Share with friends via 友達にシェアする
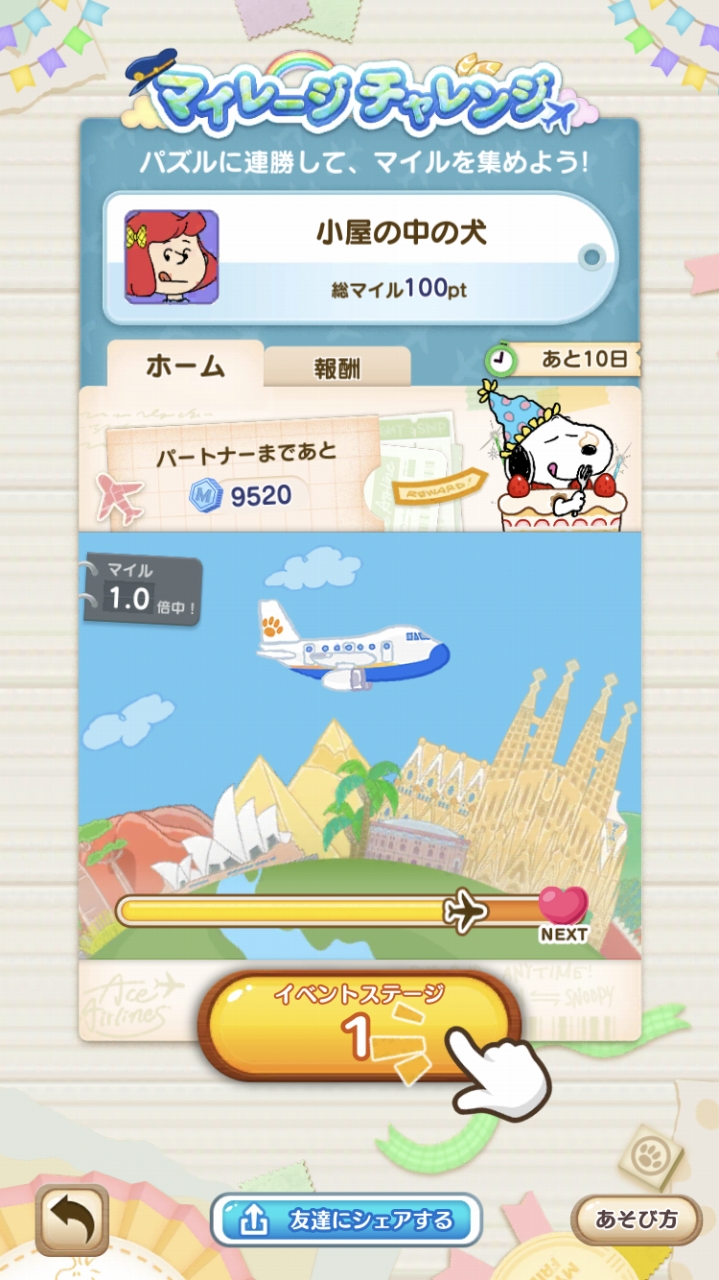Image resolution: width=719 pixels, height=1280 pixels. 346,1220
